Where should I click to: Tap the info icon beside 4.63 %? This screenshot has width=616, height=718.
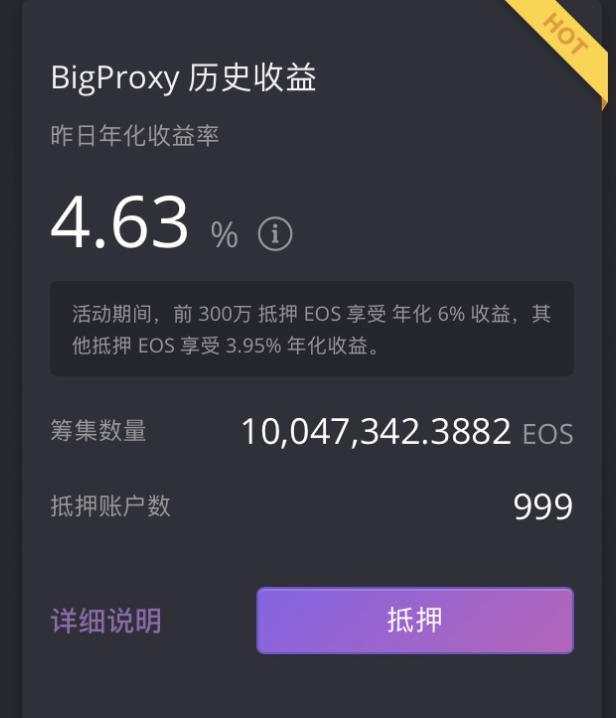tap(275, 234)
